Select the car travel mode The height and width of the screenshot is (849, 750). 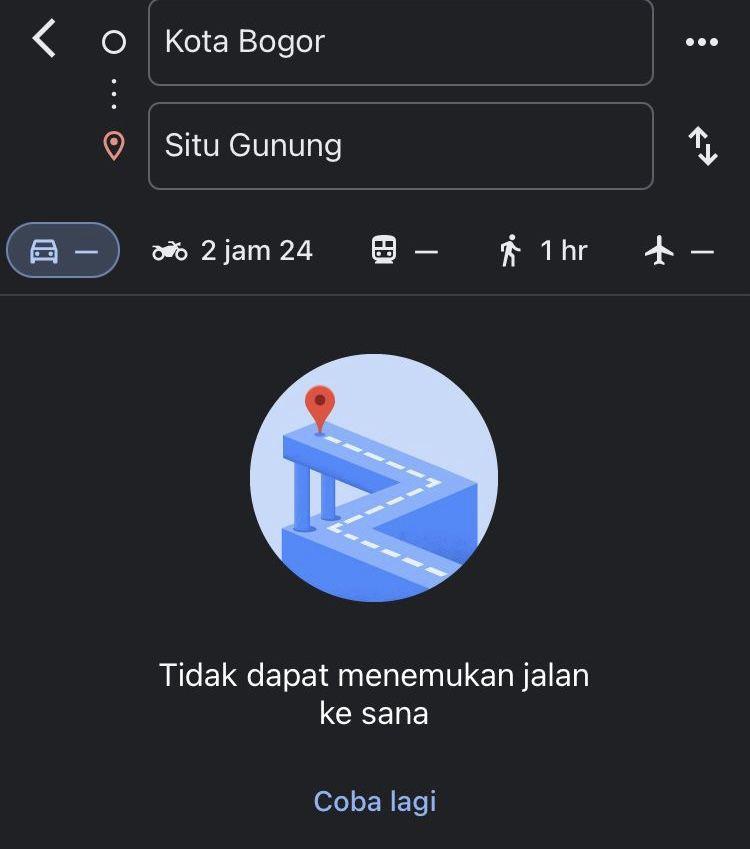pos(63,250)
